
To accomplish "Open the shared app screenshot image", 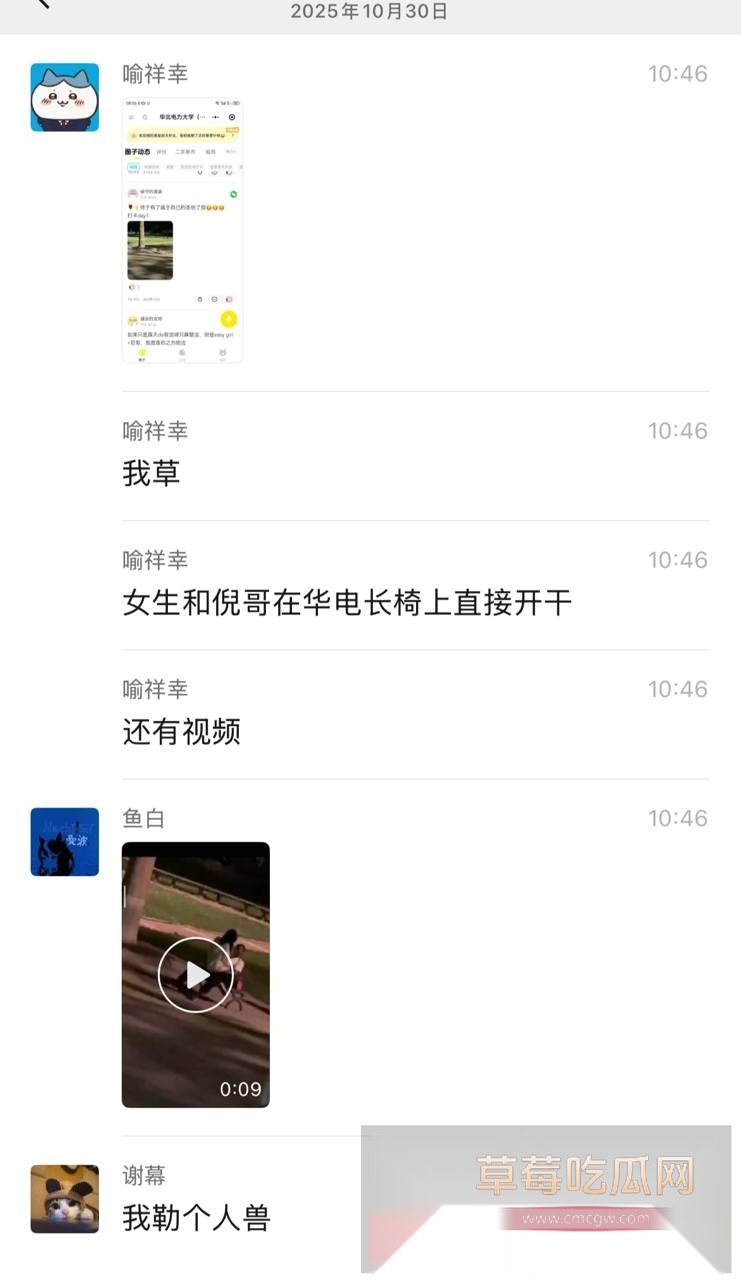I will tap(184, 230).
